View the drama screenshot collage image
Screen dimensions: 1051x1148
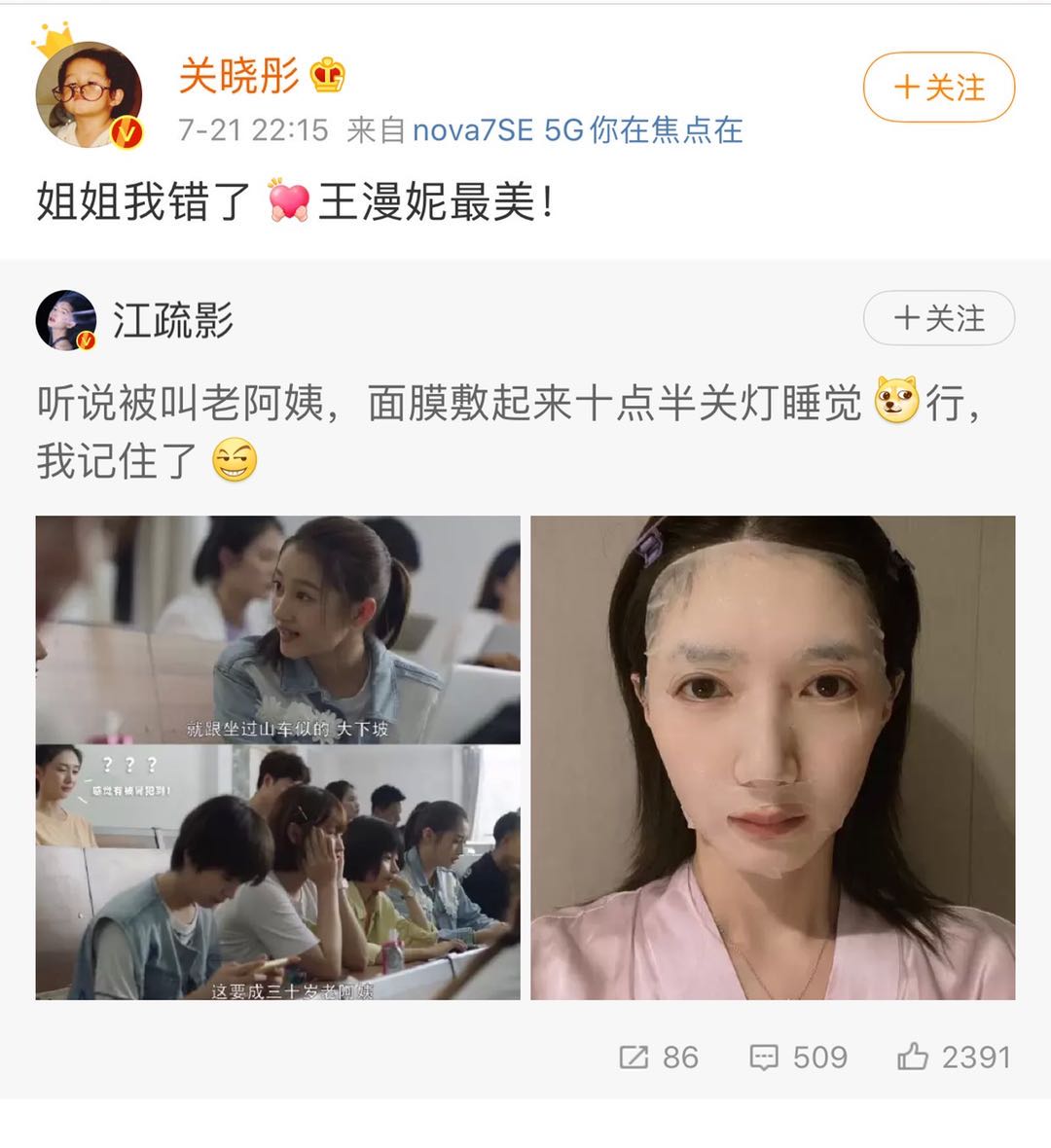coord(278,757)
